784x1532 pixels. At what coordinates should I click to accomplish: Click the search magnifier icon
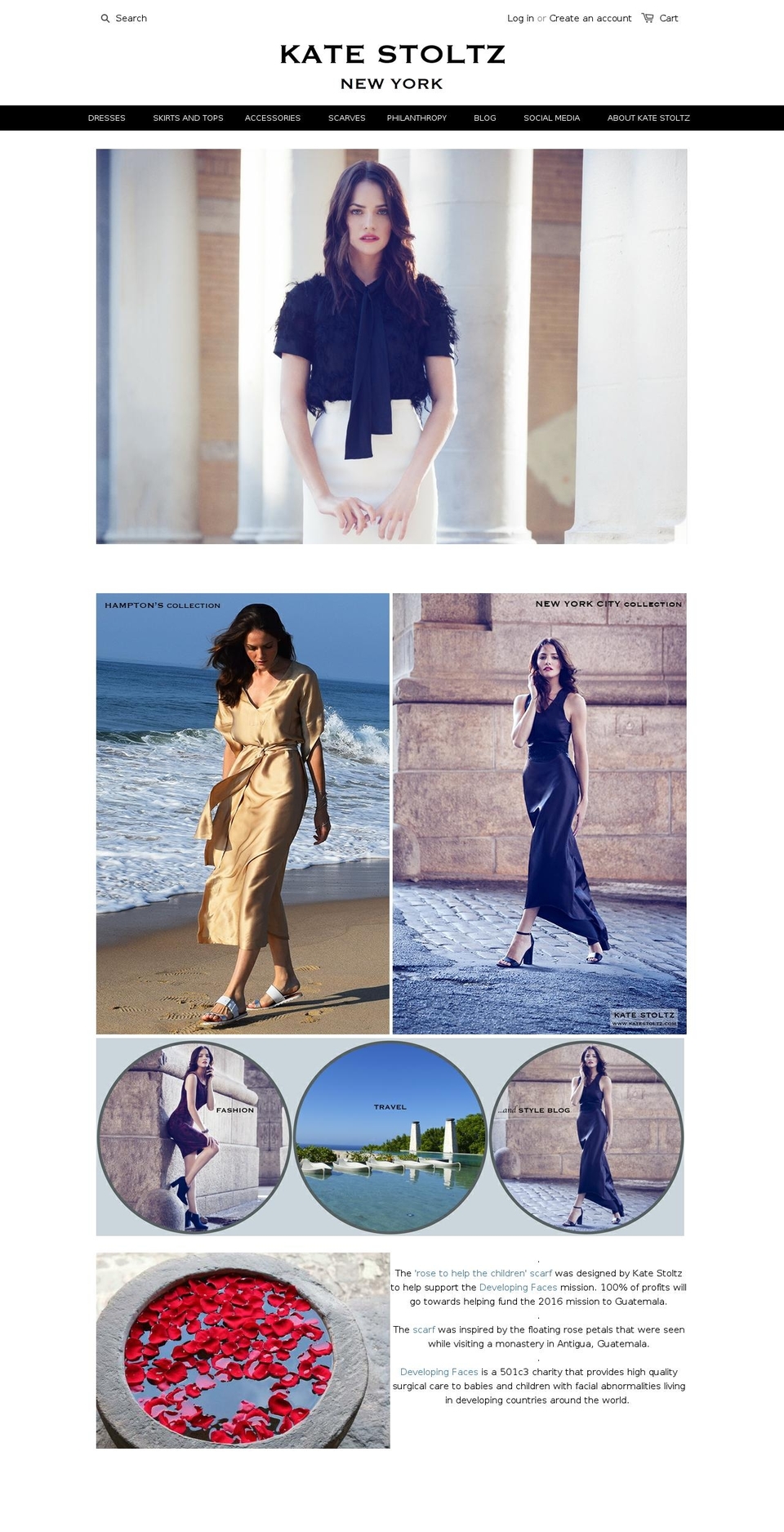pos(105,18)
